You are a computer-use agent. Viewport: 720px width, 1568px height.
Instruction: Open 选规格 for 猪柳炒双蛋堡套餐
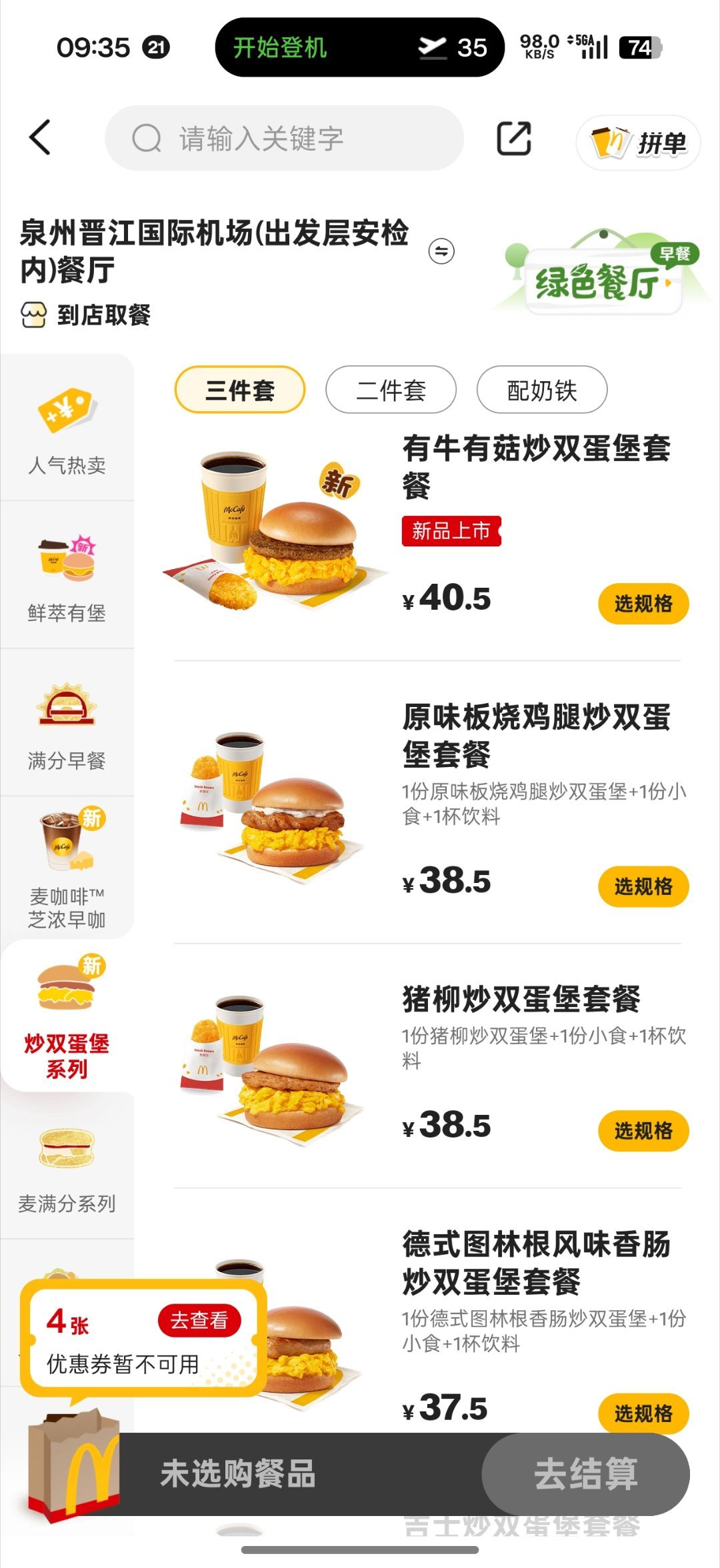642,1131
